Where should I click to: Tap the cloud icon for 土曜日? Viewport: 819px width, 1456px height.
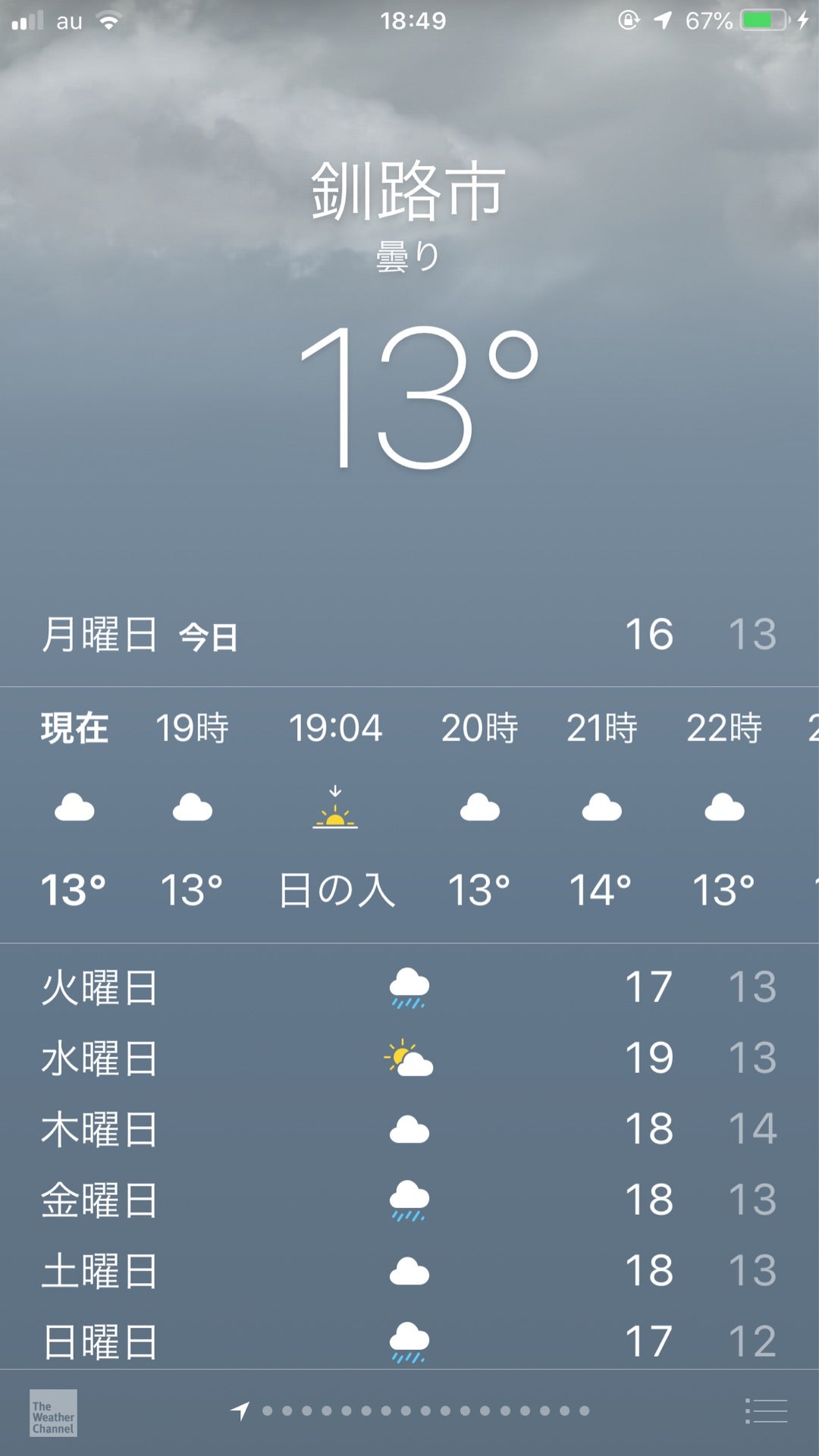coord(410,1268)
